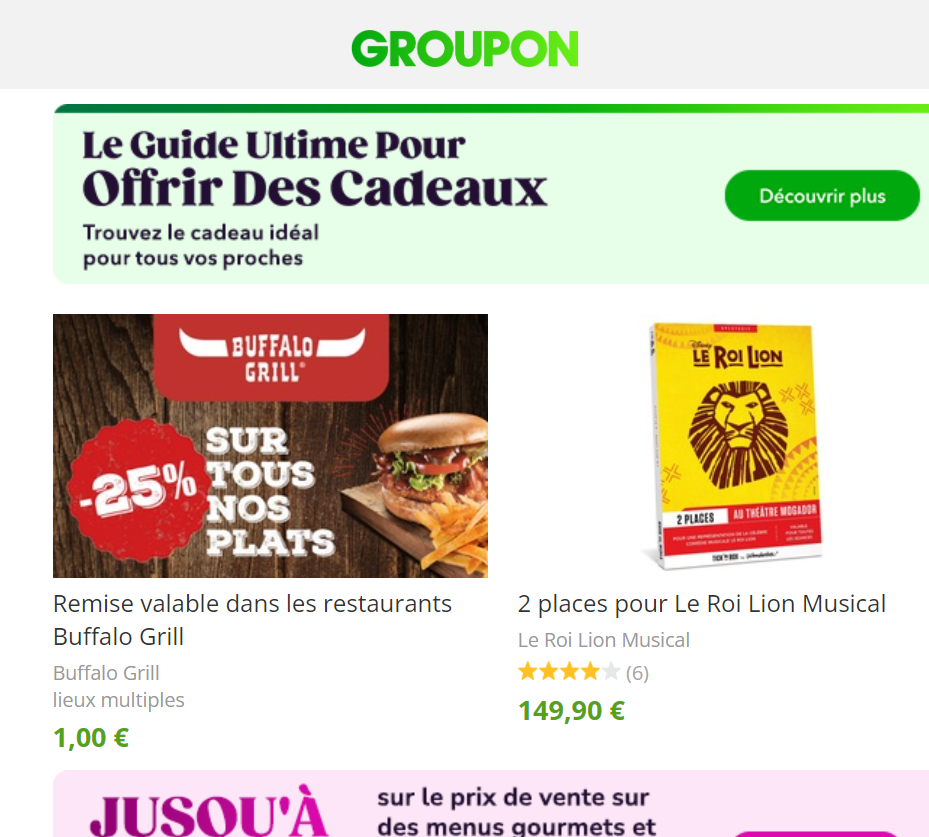The image size is (929, 837).
Task: Tap the Découvrir plus button
Action: coord(821,196)
